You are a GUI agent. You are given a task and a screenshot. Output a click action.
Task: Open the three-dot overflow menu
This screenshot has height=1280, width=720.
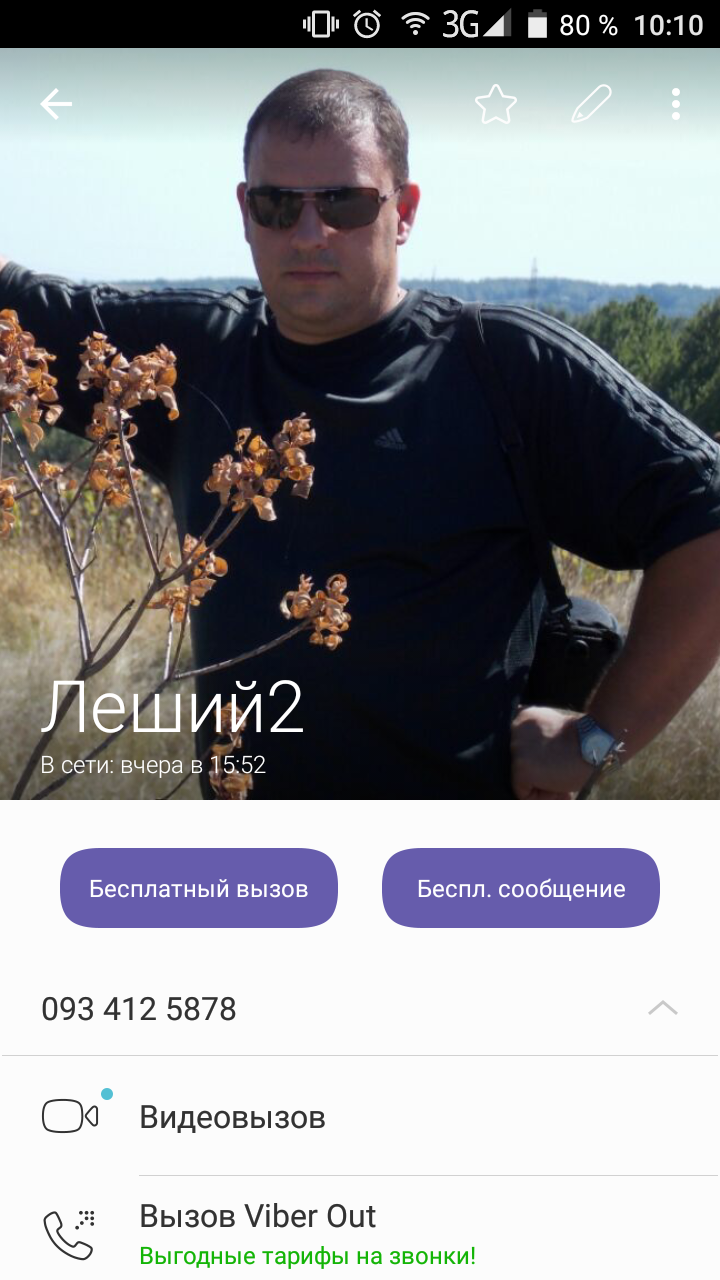[x=676, y=104]
